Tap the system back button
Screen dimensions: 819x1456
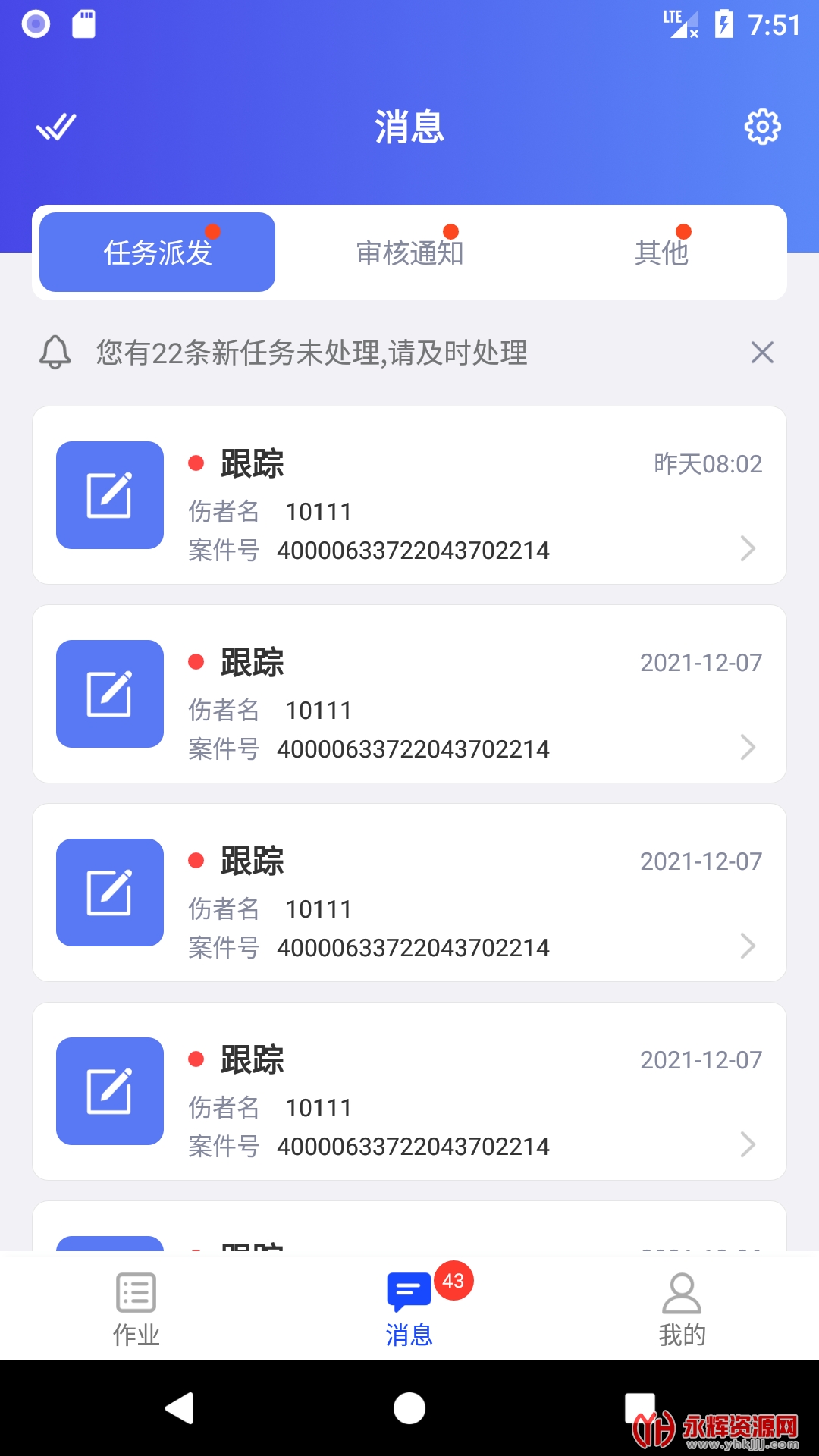pyautogui.click(x=180, y=1408)
